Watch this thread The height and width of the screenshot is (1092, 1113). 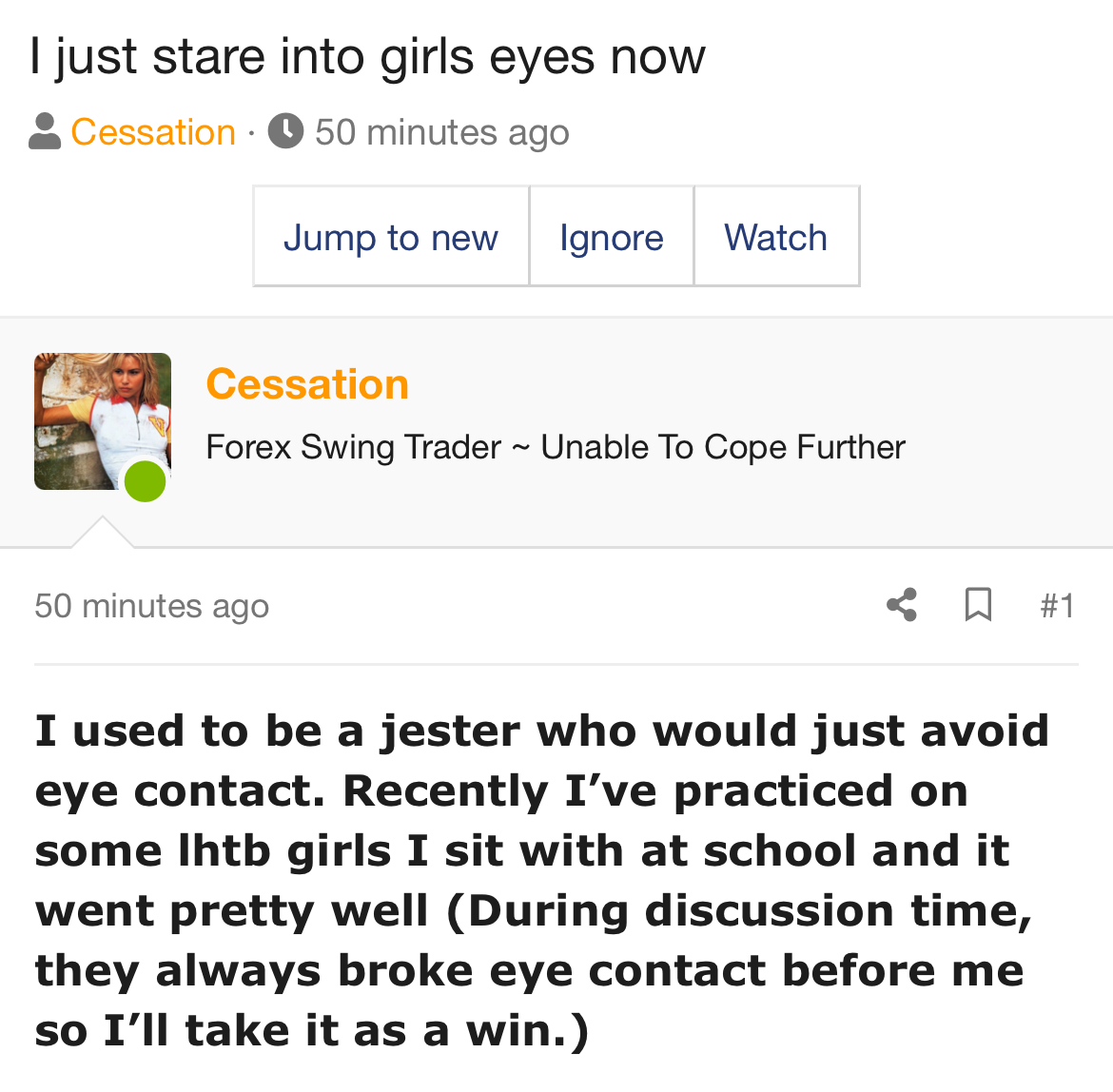[776, 236]
